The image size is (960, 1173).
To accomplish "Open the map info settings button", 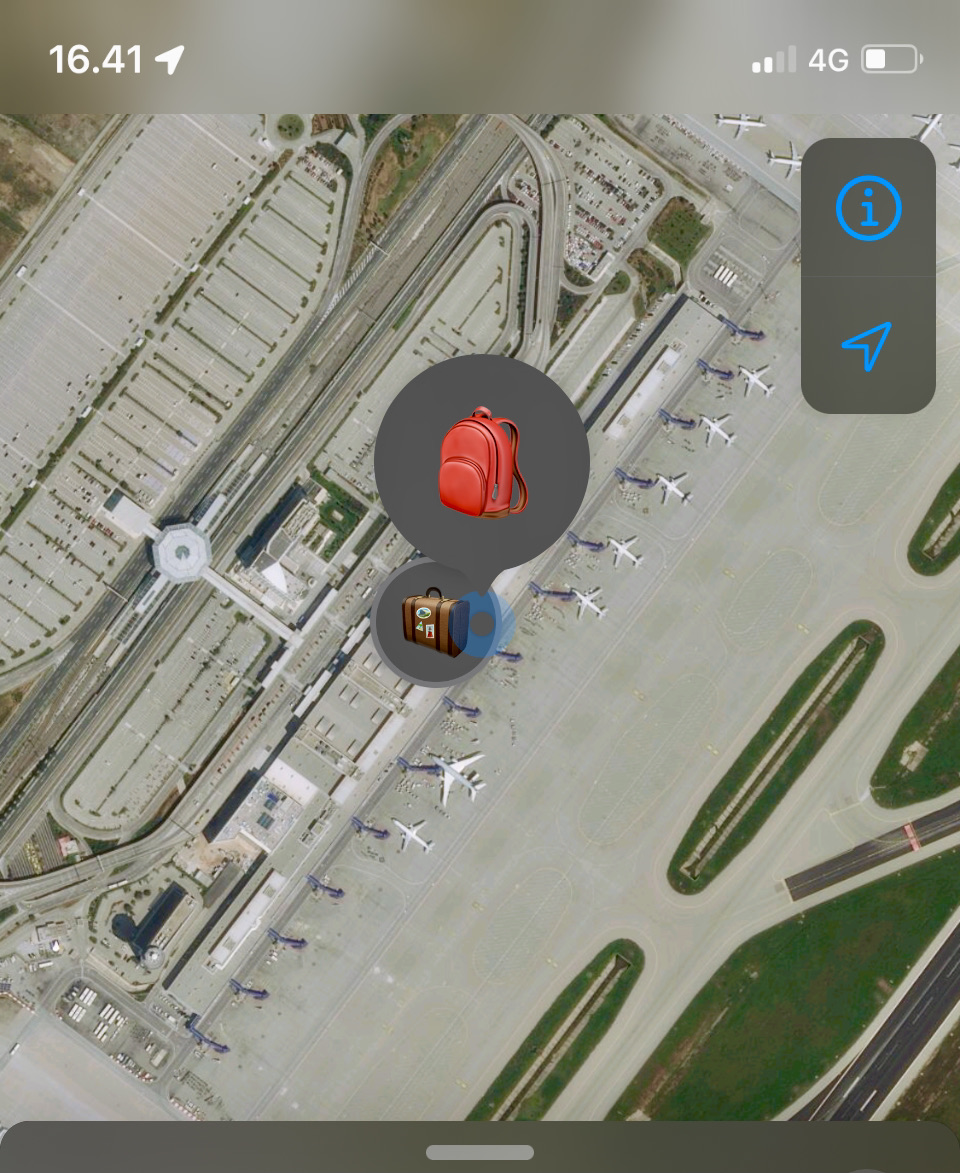I will [x=868, y=208].
